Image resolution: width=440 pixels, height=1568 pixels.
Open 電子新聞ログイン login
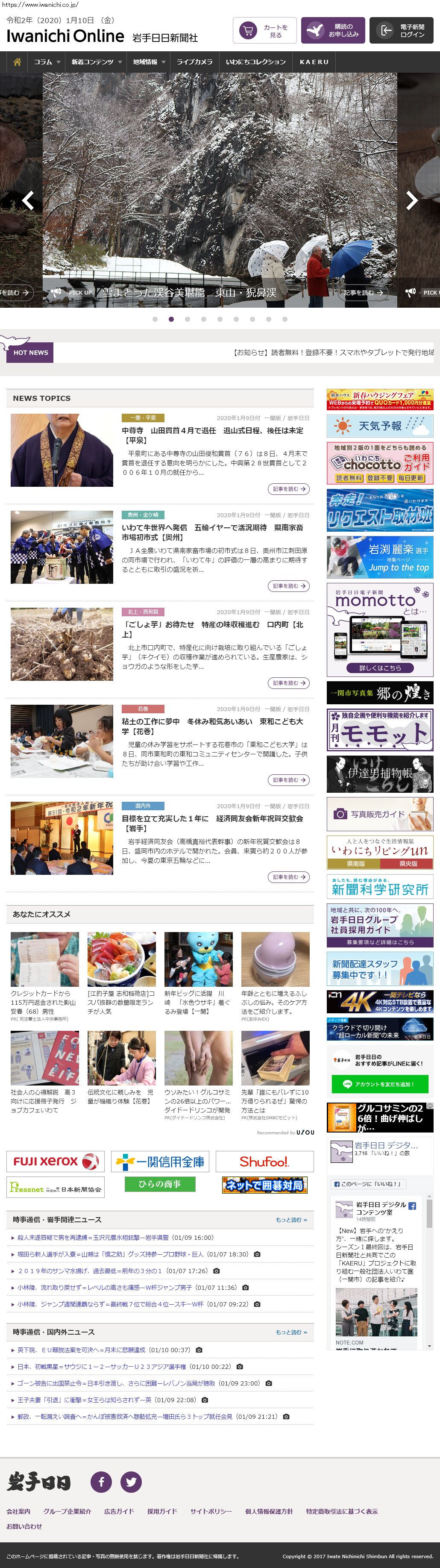coord(402,31)
